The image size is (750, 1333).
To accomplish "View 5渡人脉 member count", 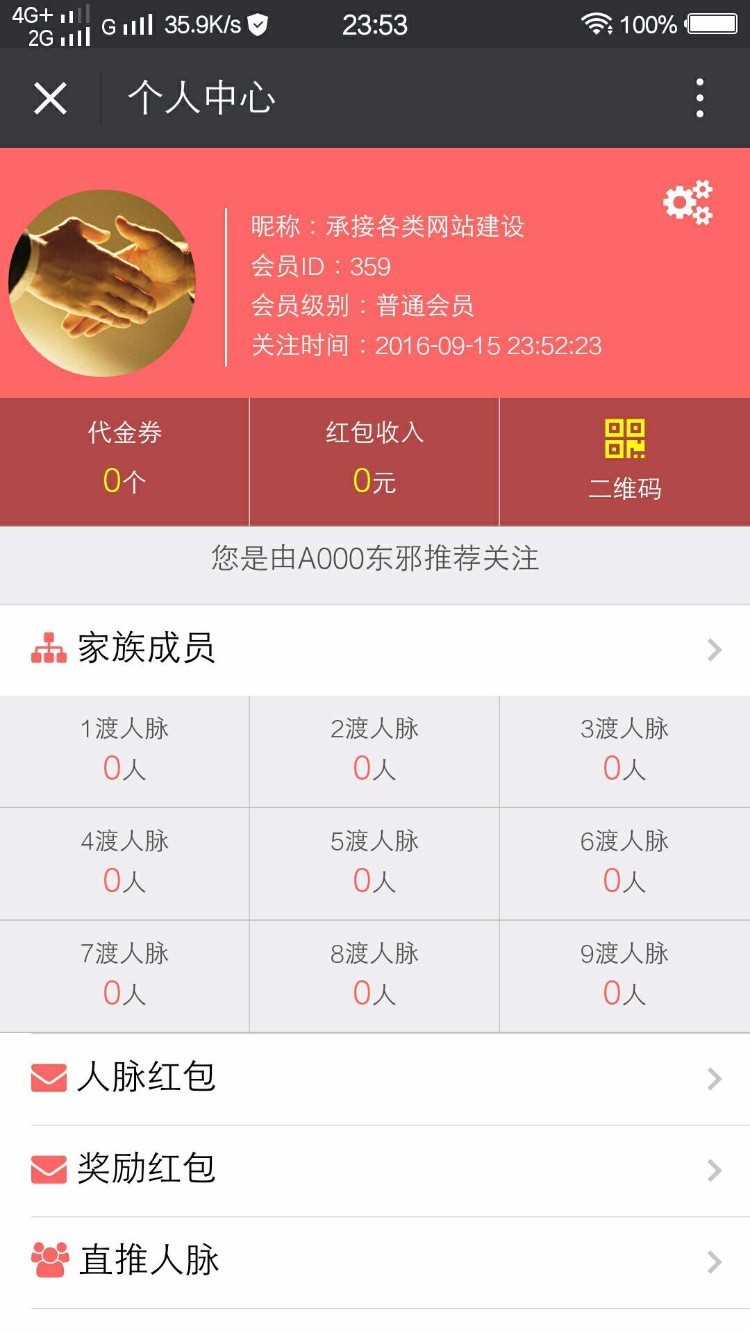I will (374, 862).
